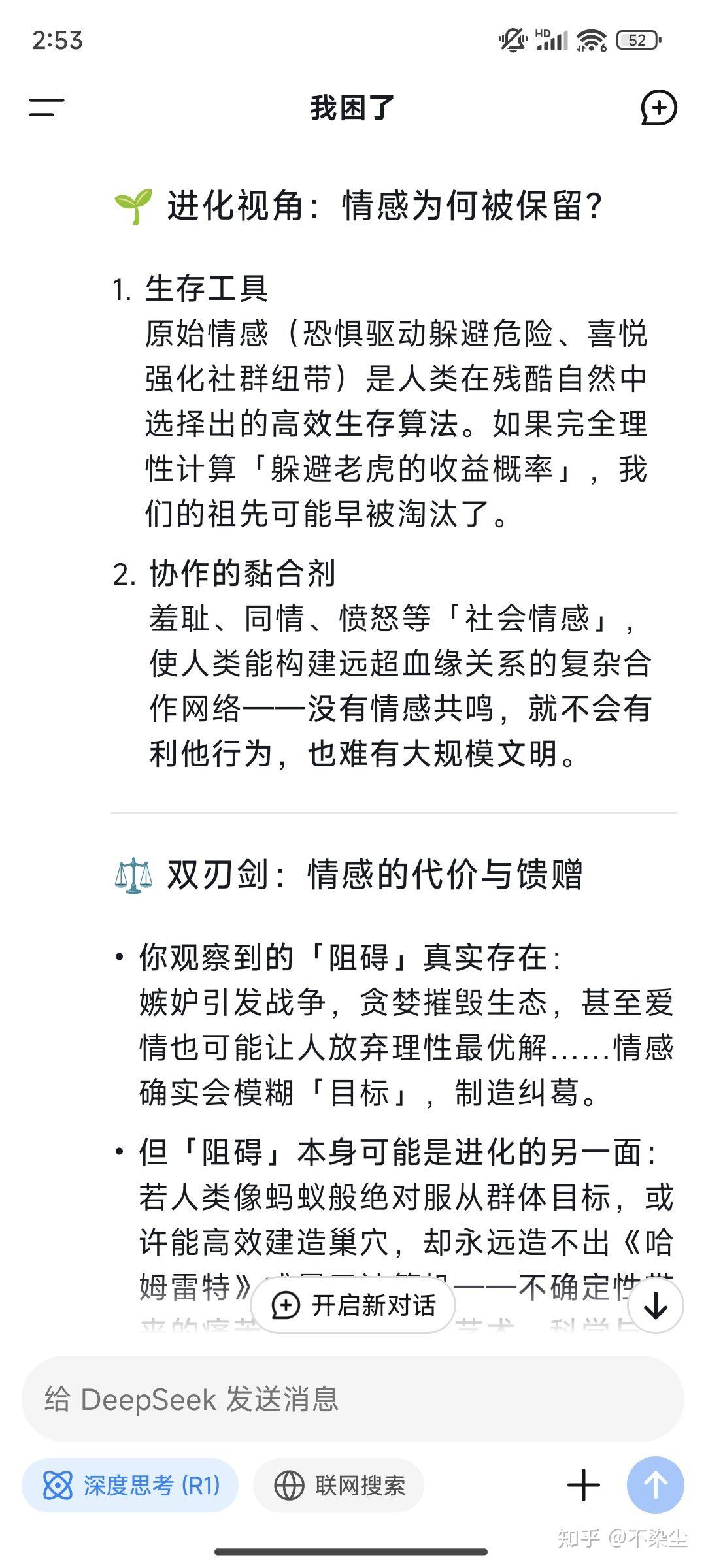Jump to bottom with down arrow

[656, 1305]
